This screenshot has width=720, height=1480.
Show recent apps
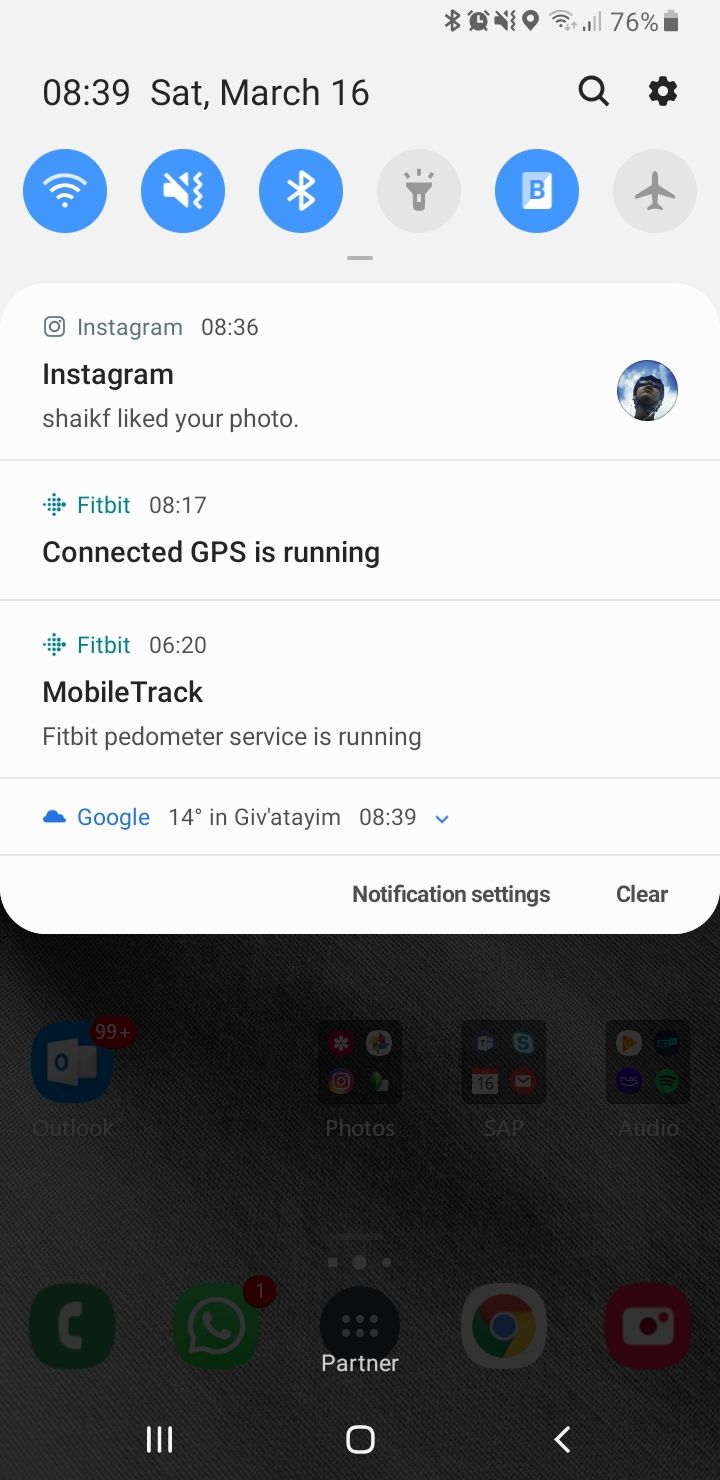[159, 1439]
